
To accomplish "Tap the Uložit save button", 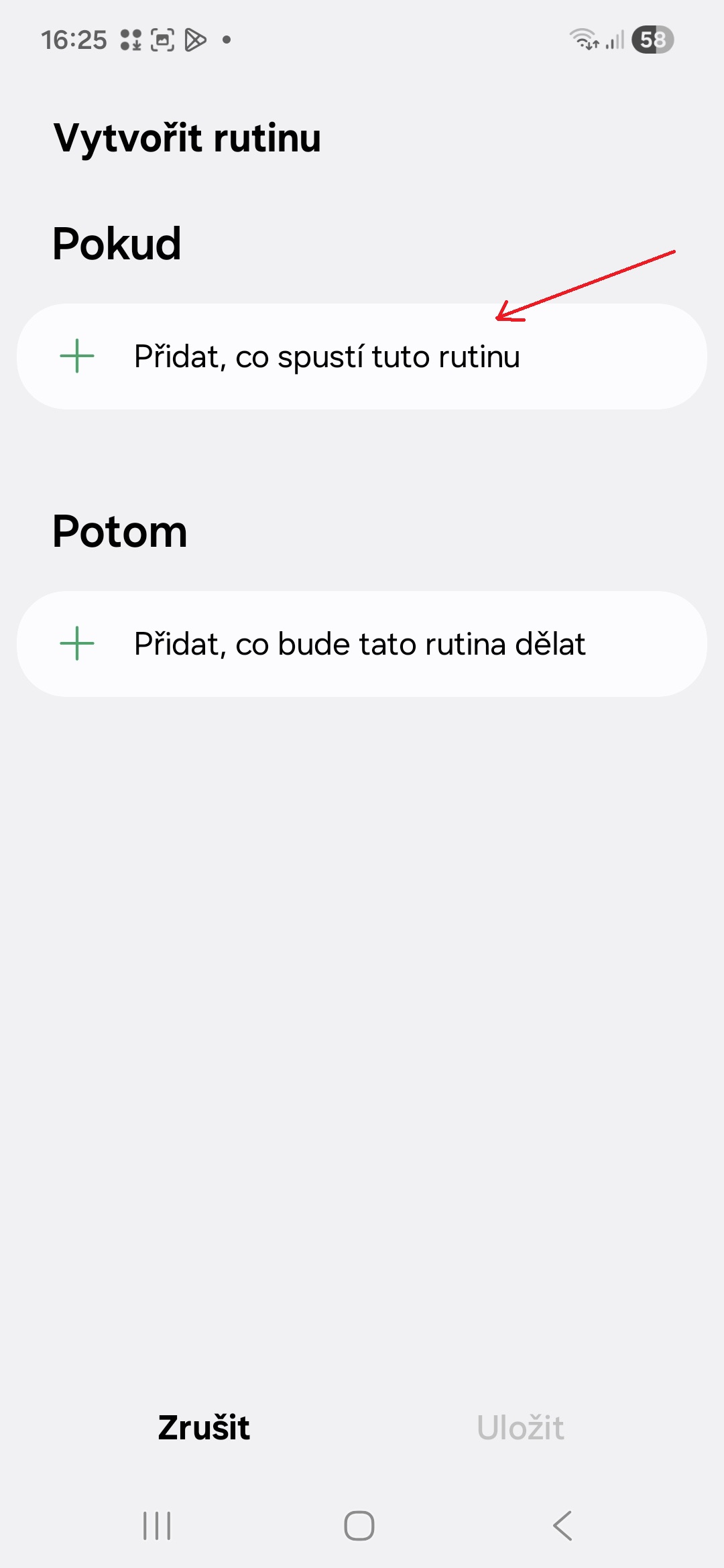I will (x=520, y=1427).
